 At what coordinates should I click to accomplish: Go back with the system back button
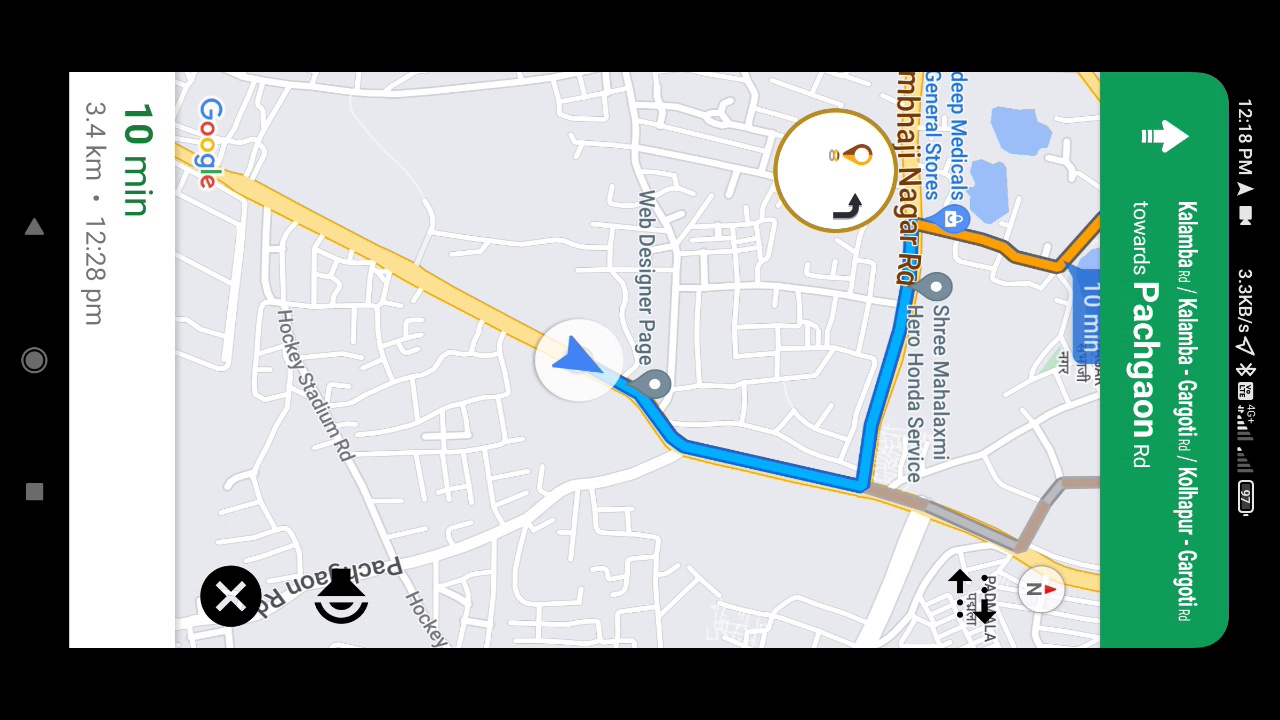(x=34, y=227)
